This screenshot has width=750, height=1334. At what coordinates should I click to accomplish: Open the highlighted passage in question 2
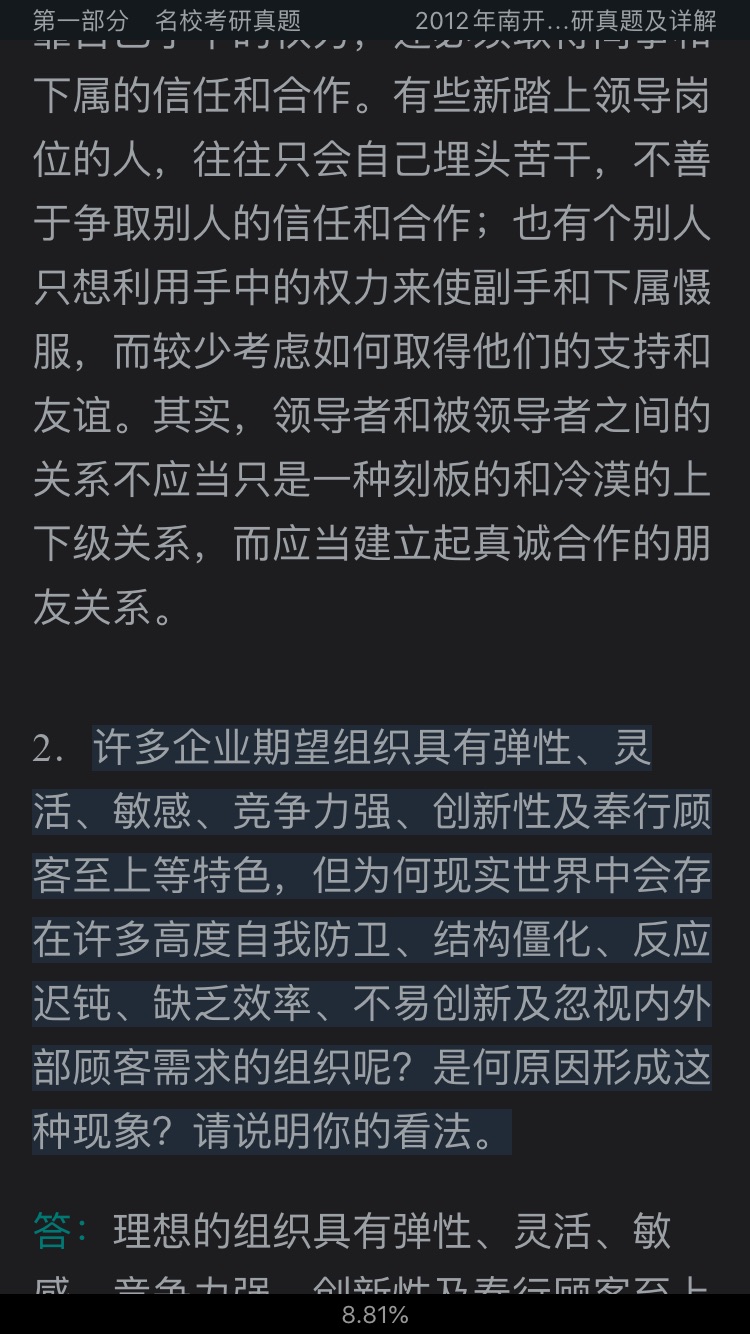[372, 940]
